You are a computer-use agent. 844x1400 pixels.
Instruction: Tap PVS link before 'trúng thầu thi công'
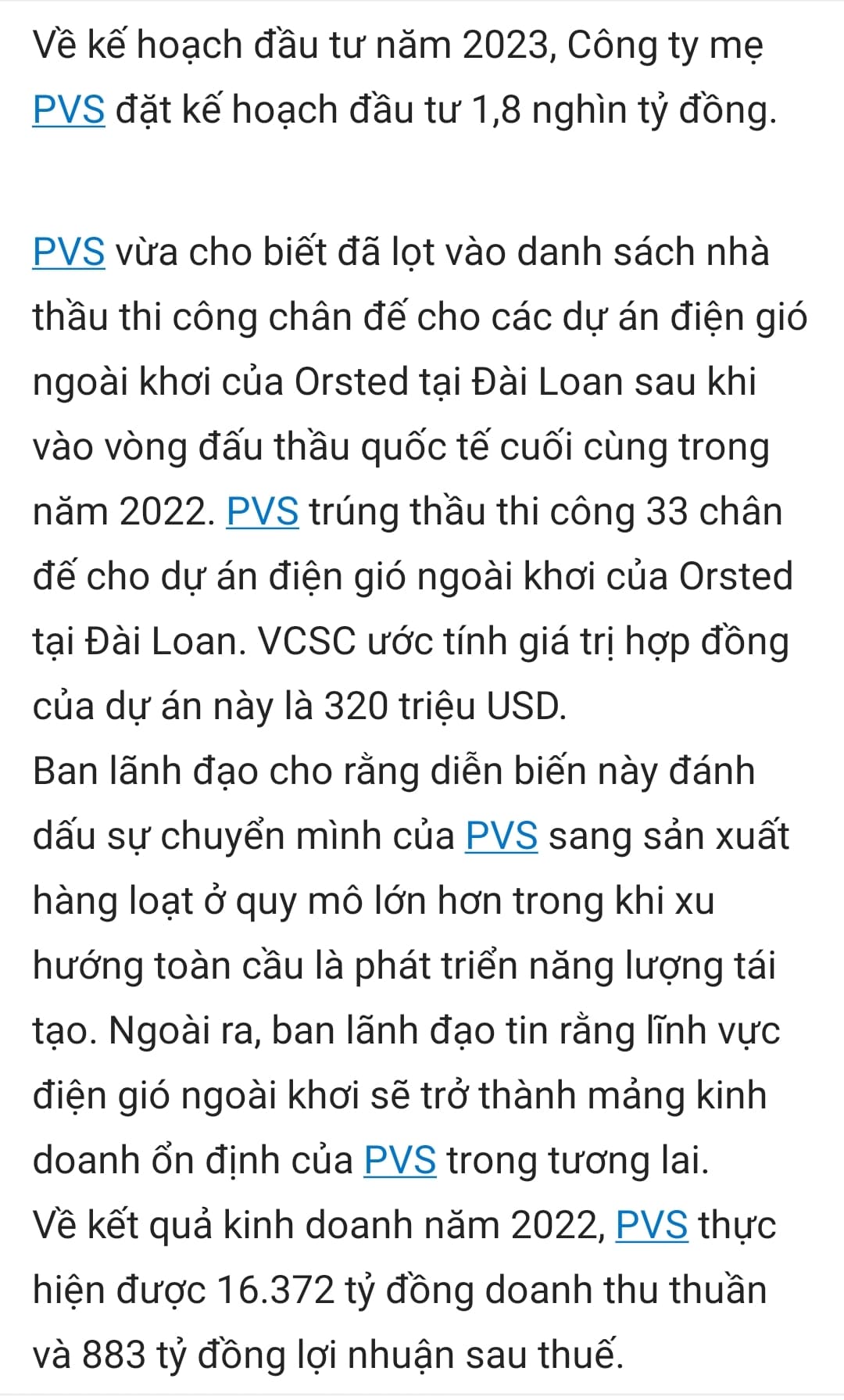pos(262,512)
